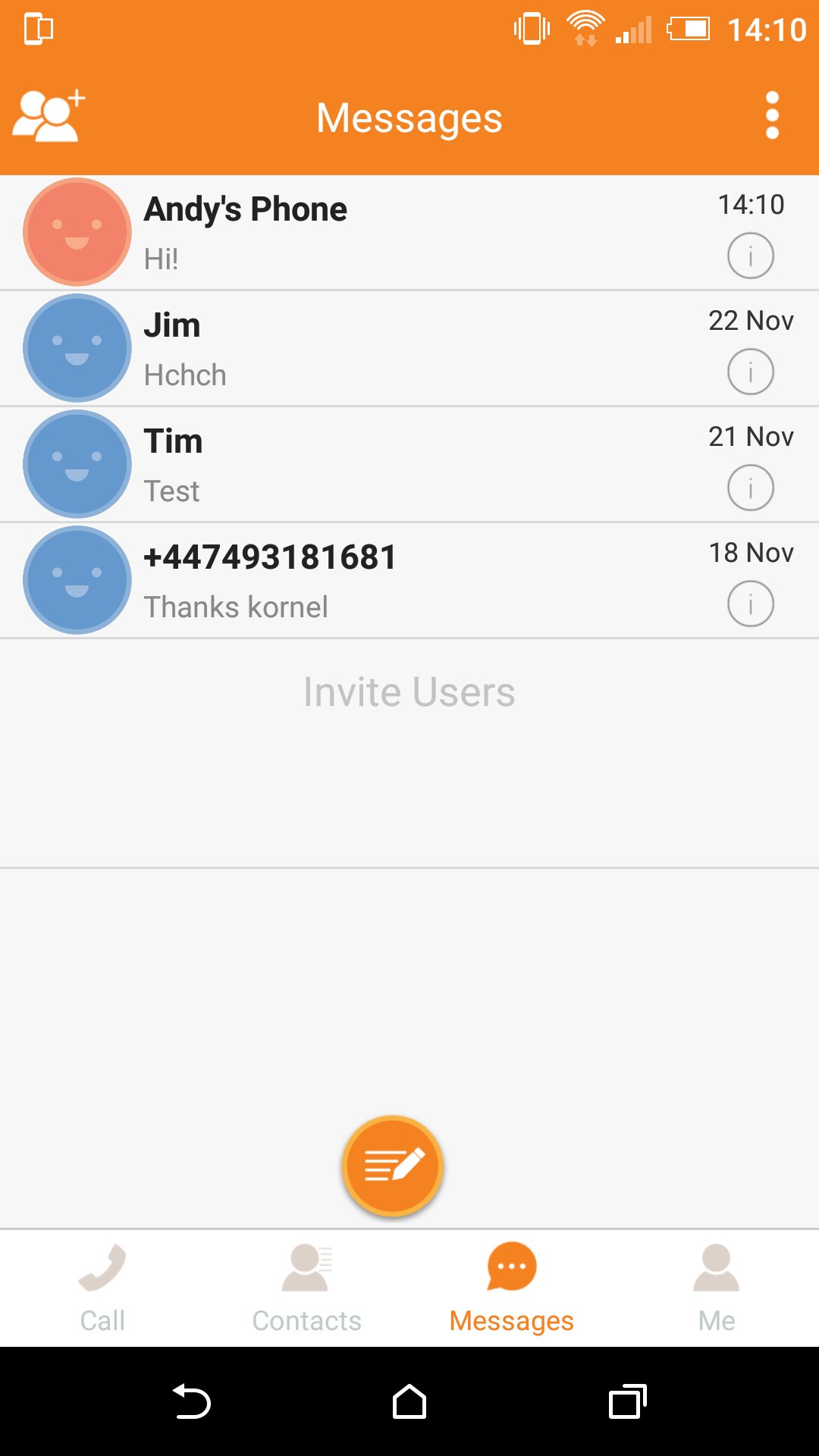
Task: Switch to the Call tab
Action: point(102,1289)
